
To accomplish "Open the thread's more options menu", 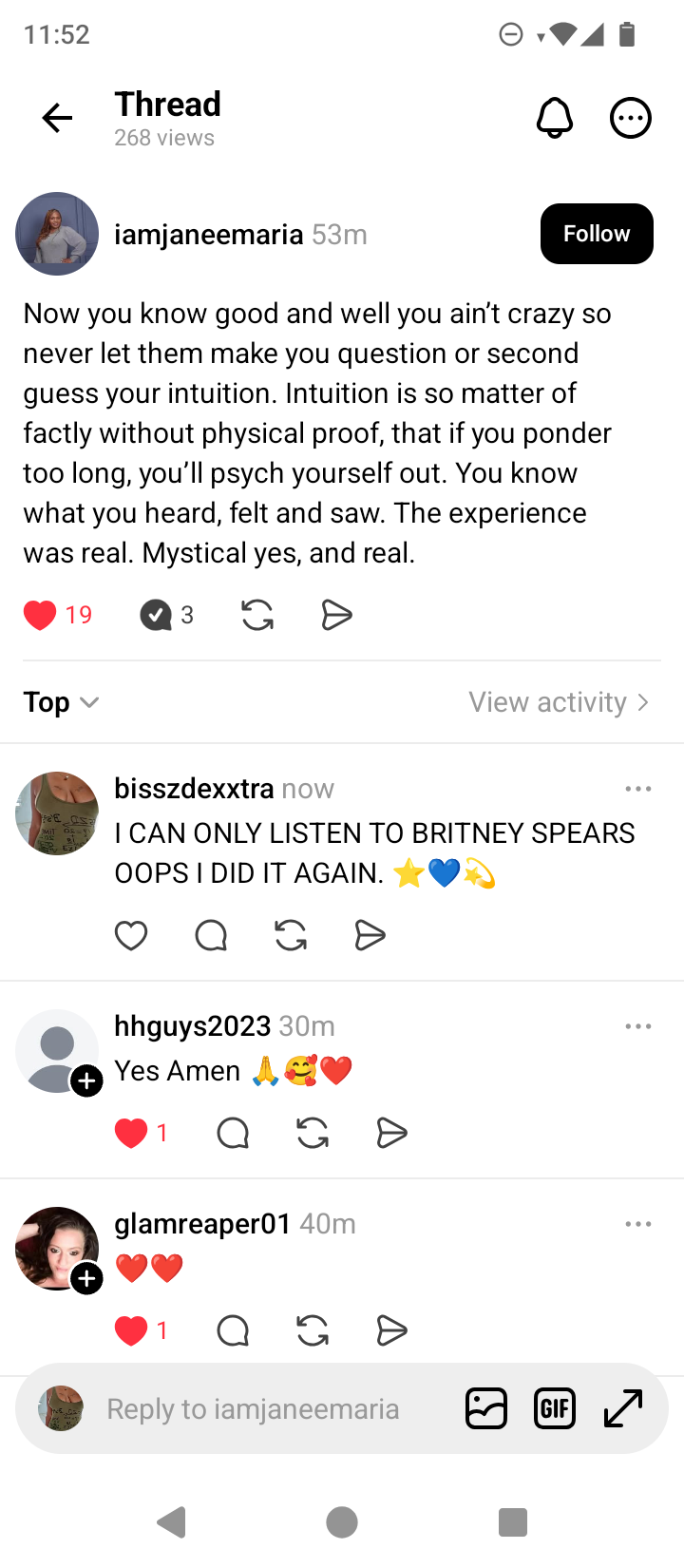I will tap(630, 118).
